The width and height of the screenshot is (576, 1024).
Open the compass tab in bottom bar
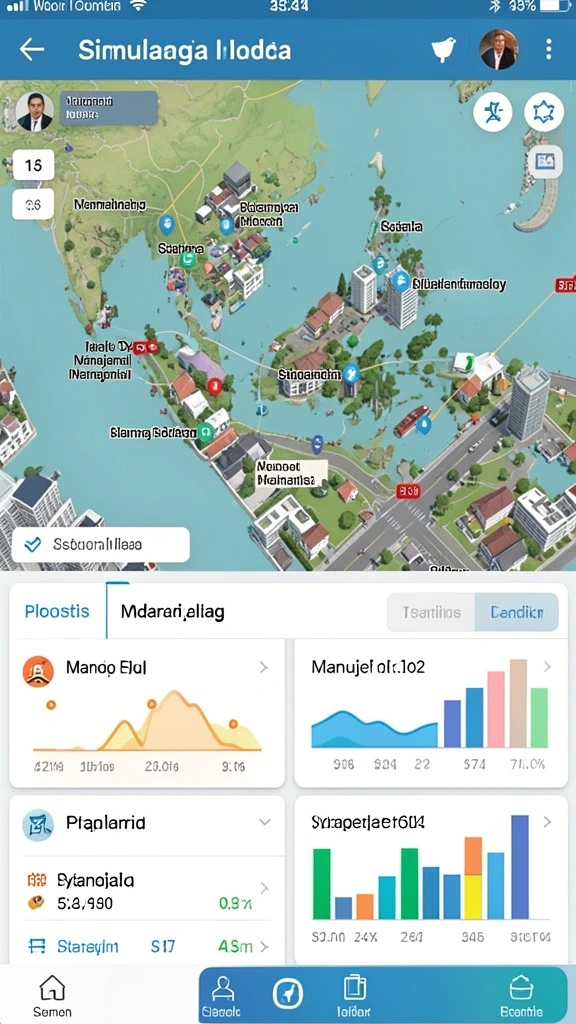point(288,994)
